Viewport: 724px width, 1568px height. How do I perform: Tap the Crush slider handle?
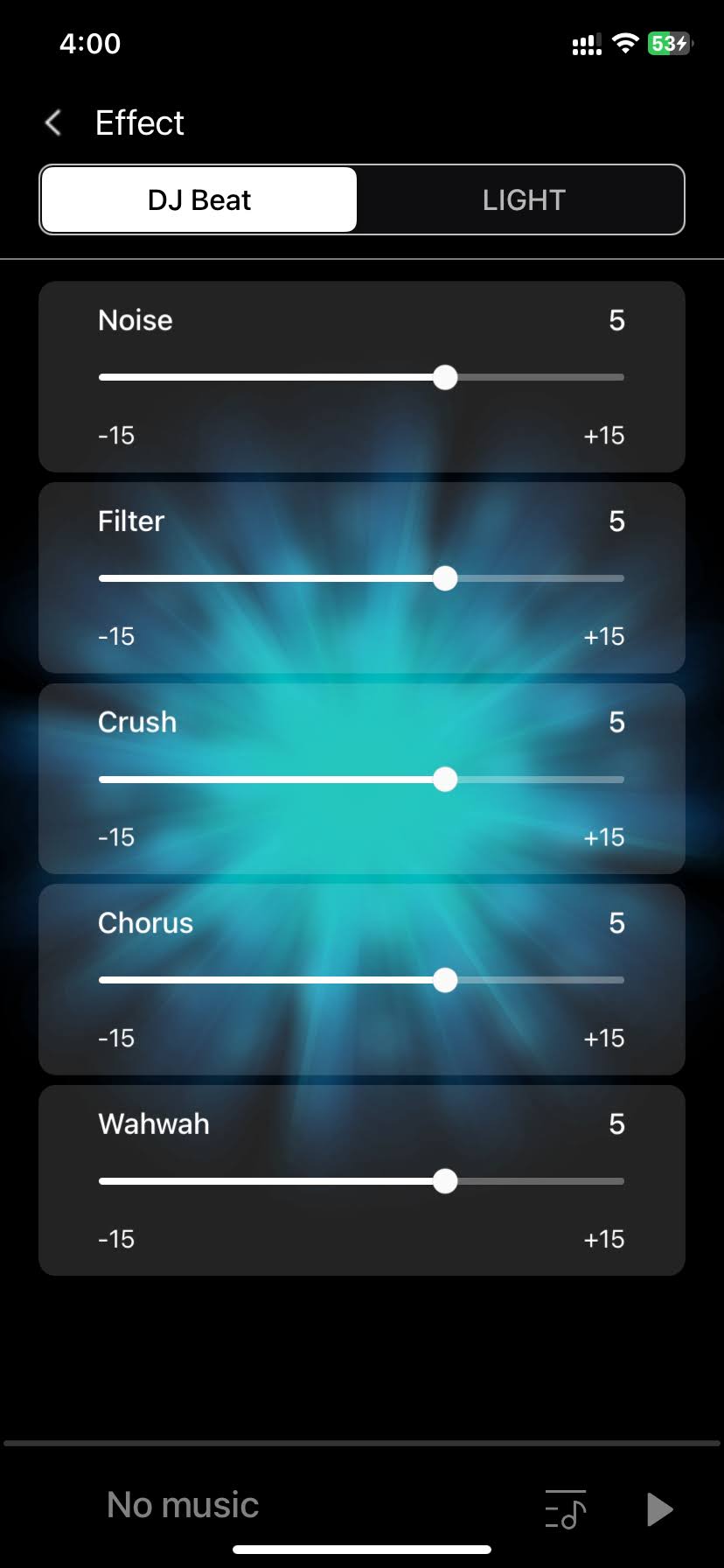point(445,779)
